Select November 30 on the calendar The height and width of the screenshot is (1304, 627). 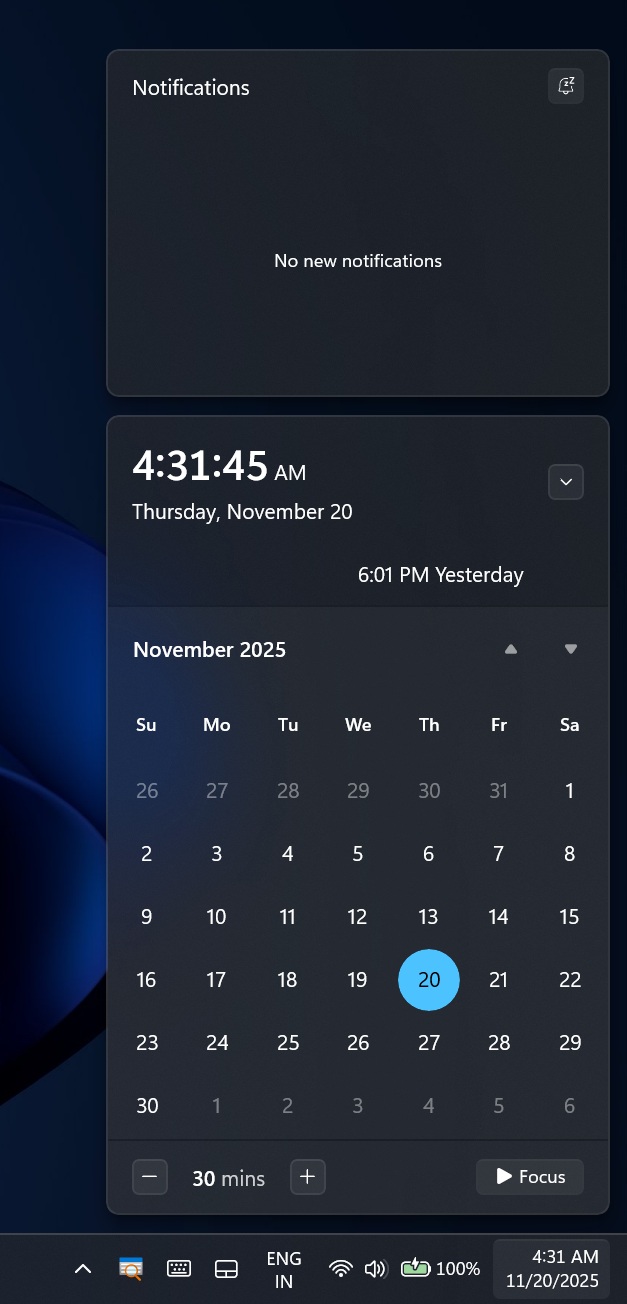[147, 1106]
